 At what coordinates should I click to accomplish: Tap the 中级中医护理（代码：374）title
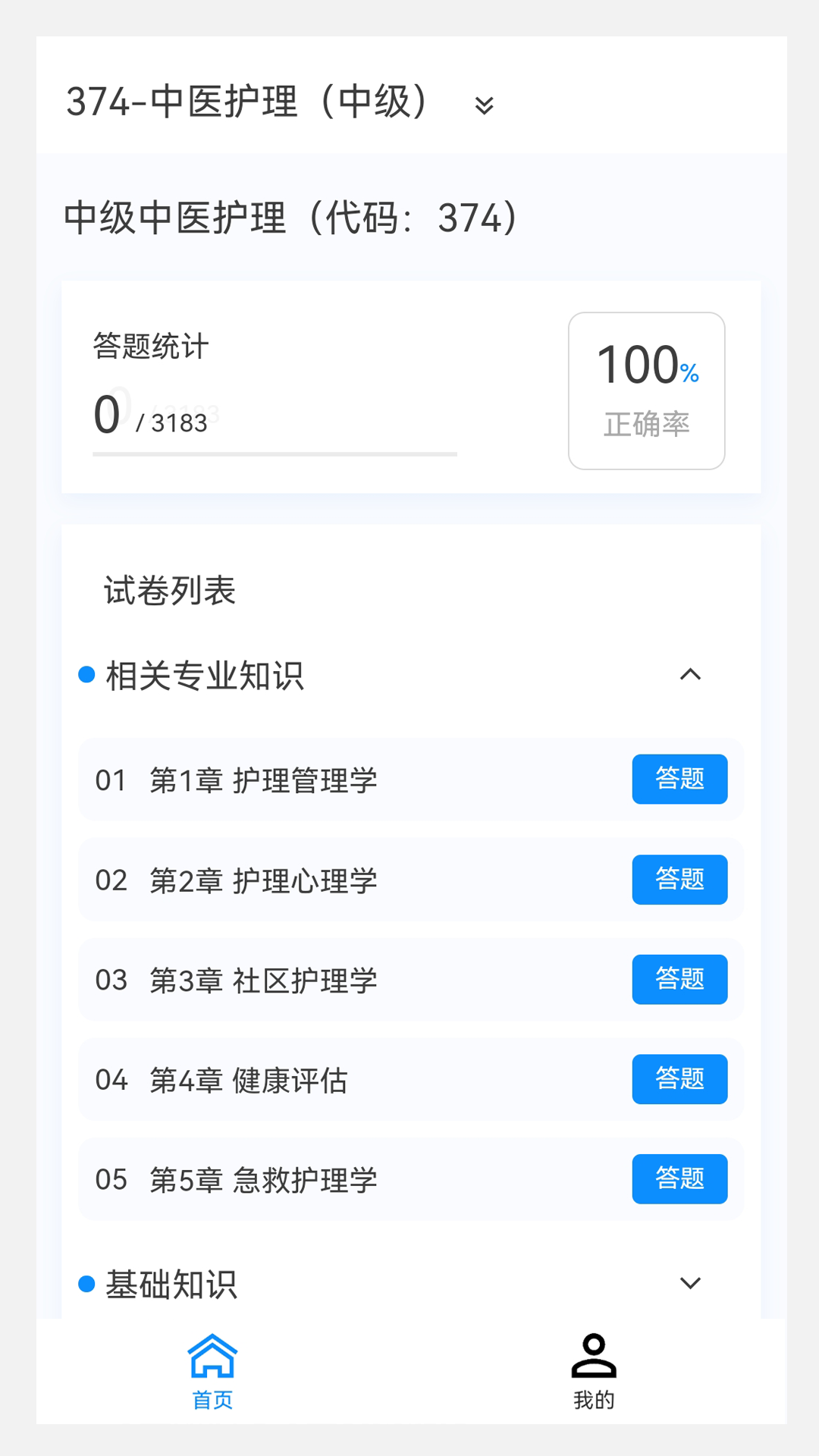[x=290, y=218]
